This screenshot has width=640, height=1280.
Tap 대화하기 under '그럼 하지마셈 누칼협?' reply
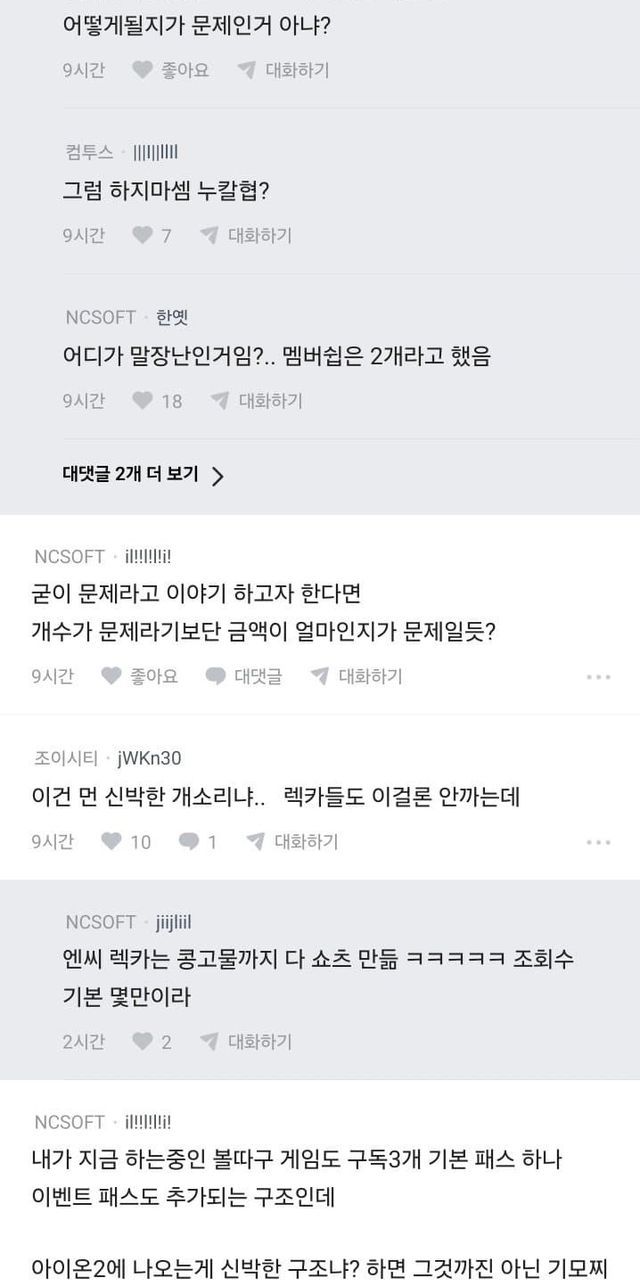tap(246, 236)
